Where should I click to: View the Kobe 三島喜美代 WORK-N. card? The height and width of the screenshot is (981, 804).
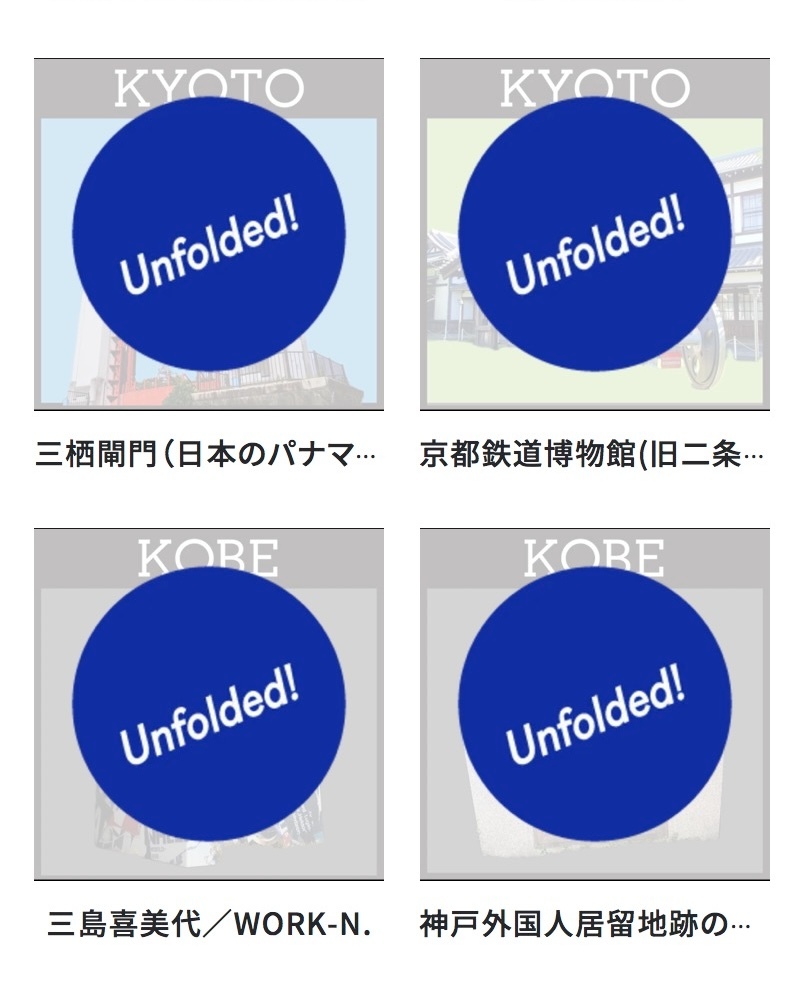pos(209,704)
